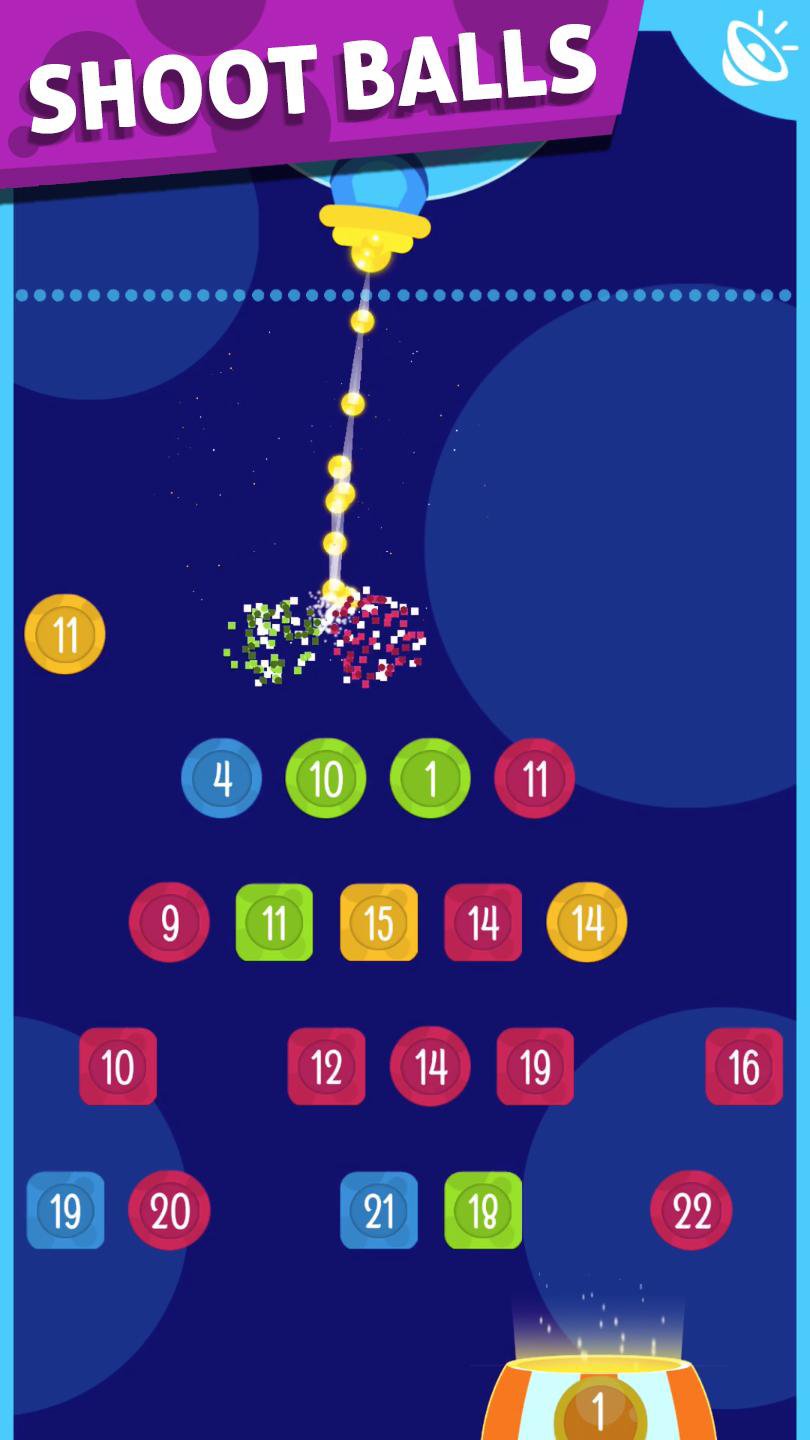This screenshot has height=1440, width=810.
Task: Tap the red circle numbered 22
Action: [x=690, y=1211]
